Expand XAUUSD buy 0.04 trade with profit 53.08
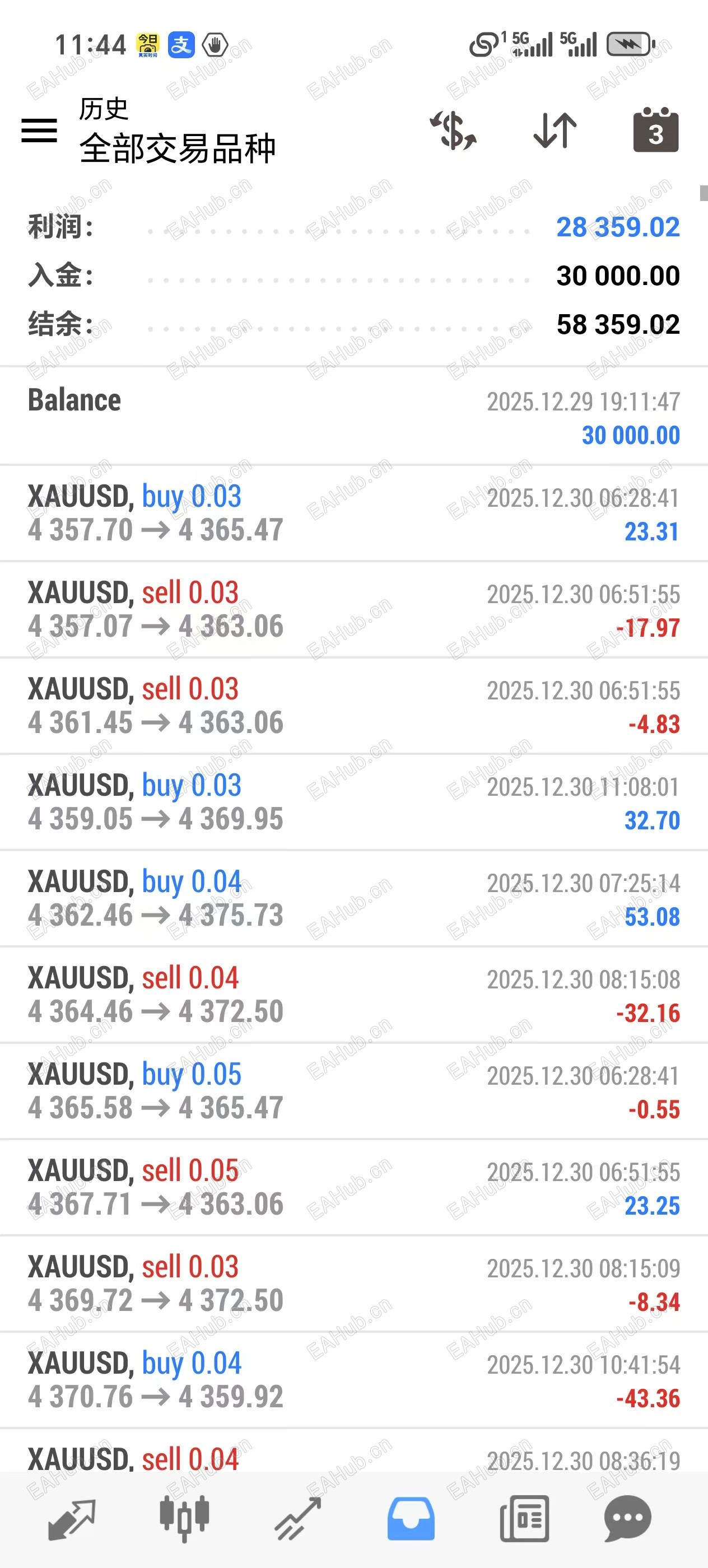The image size is (708, 1568). click(x=353, y=898)
